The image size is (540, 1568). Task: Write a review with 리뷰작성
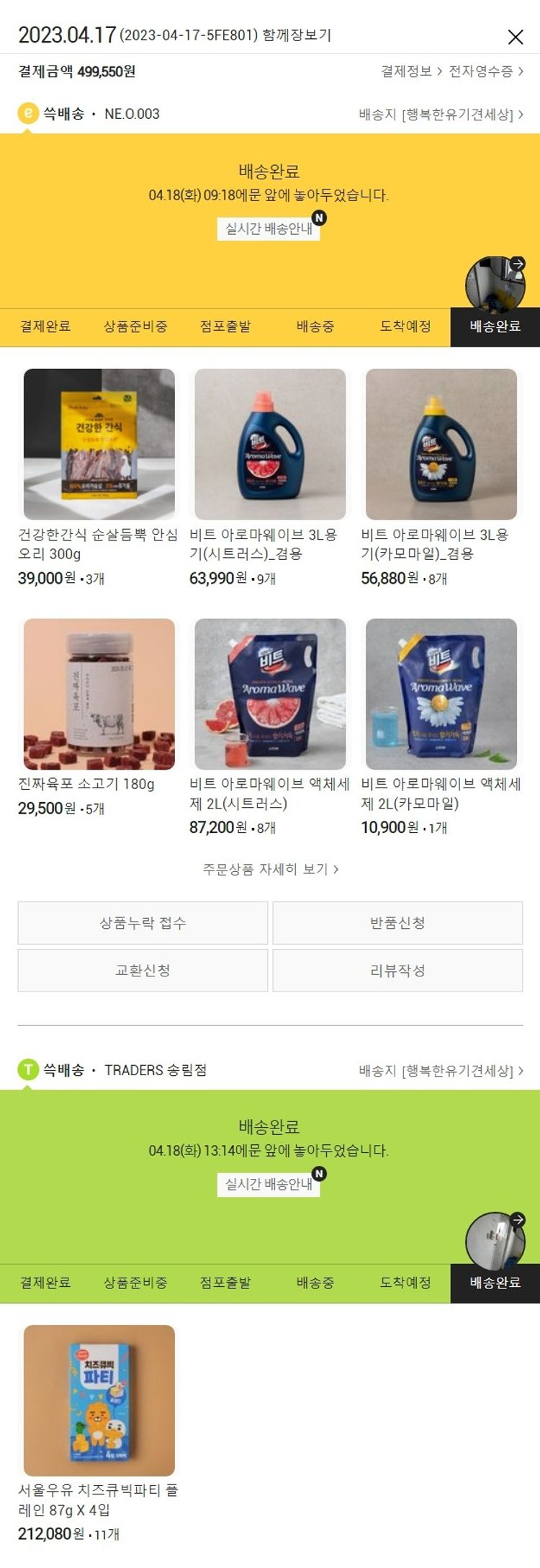tap(397, 971)
